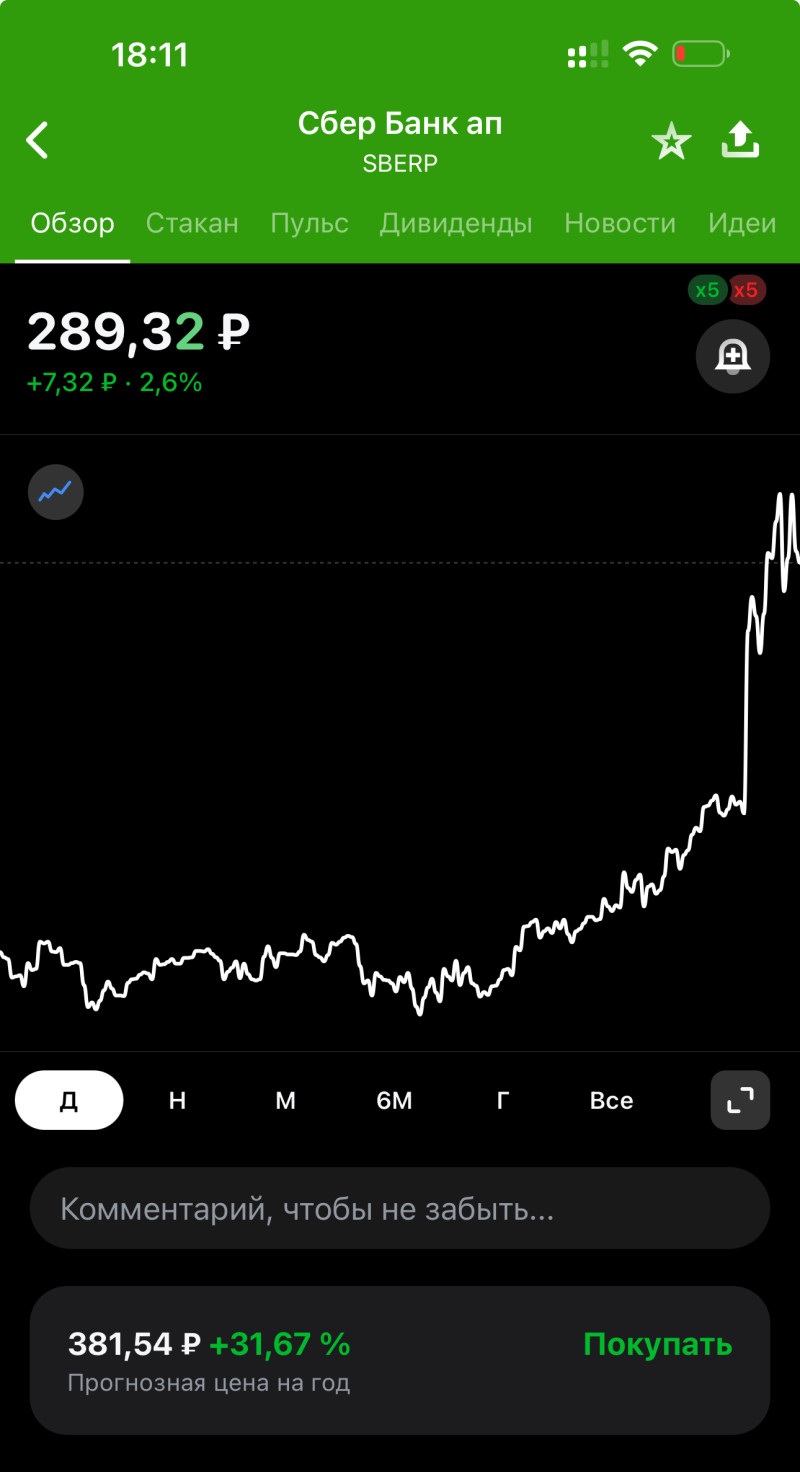Expand chart to full screen

click(740, 1101)
